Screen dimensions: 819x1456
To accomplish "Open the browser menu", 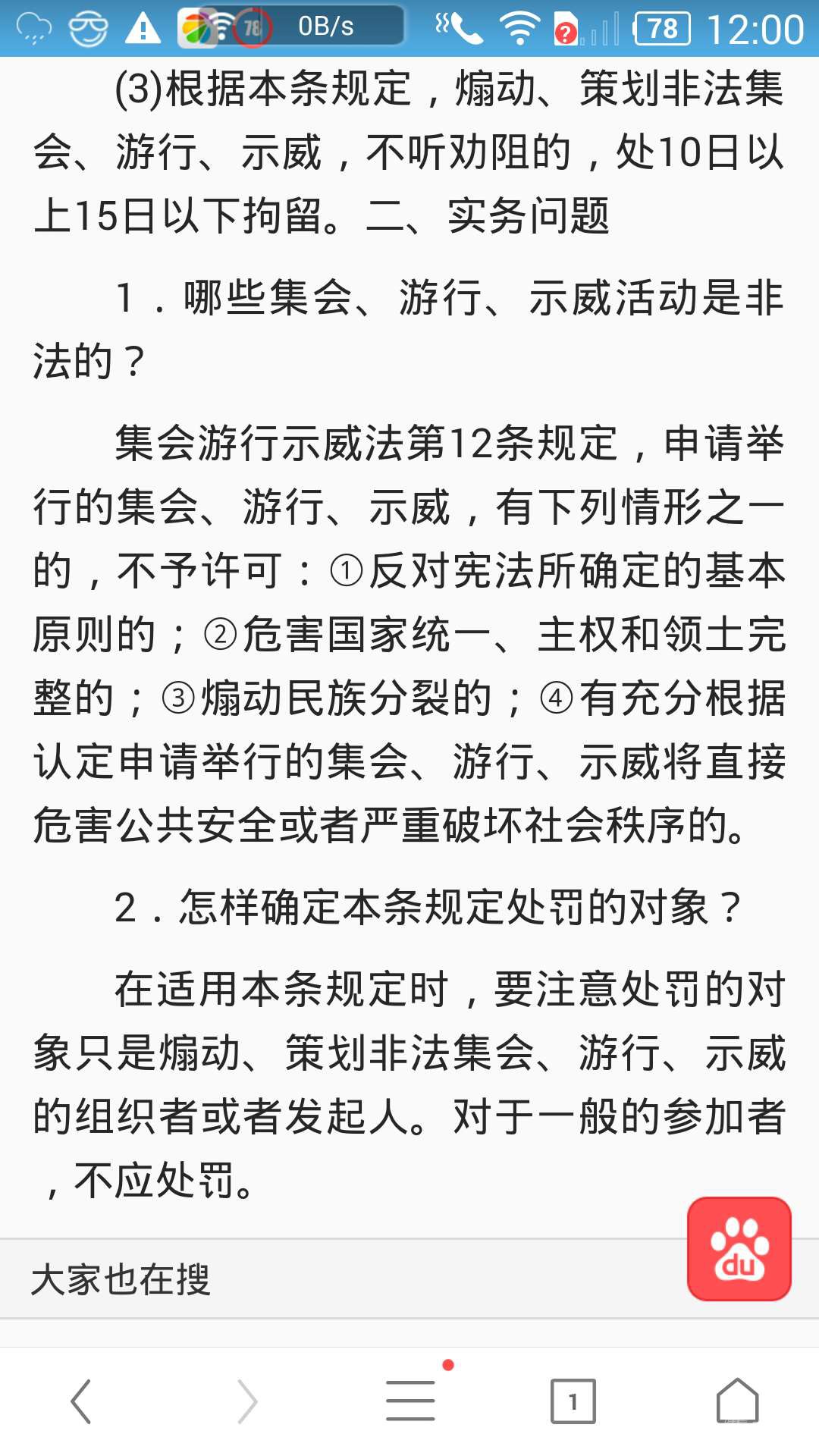I will point(410,1401).
